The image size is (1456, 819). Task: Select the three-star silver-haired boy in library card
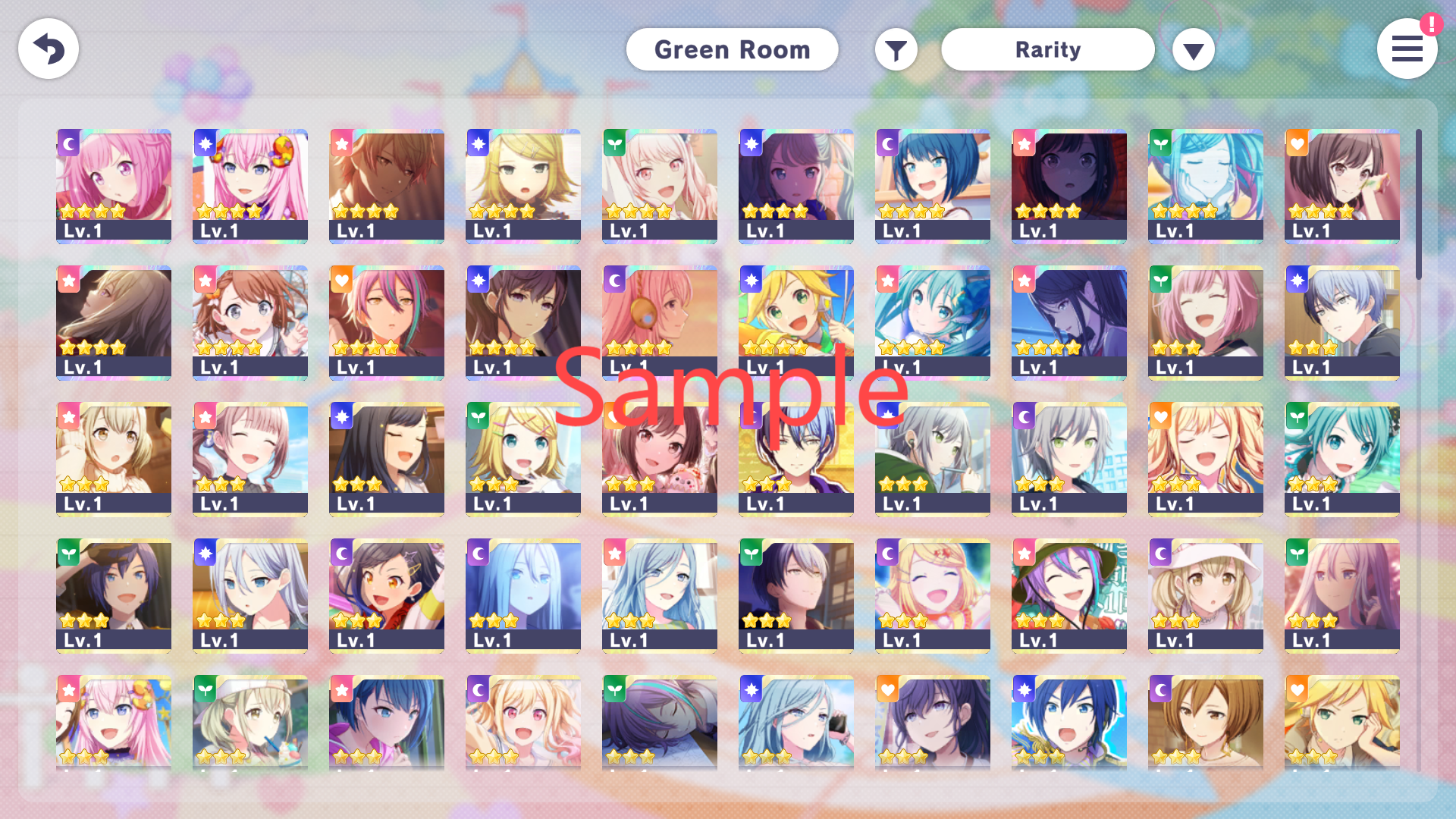pyautogui.click(x=1342, y=322)
